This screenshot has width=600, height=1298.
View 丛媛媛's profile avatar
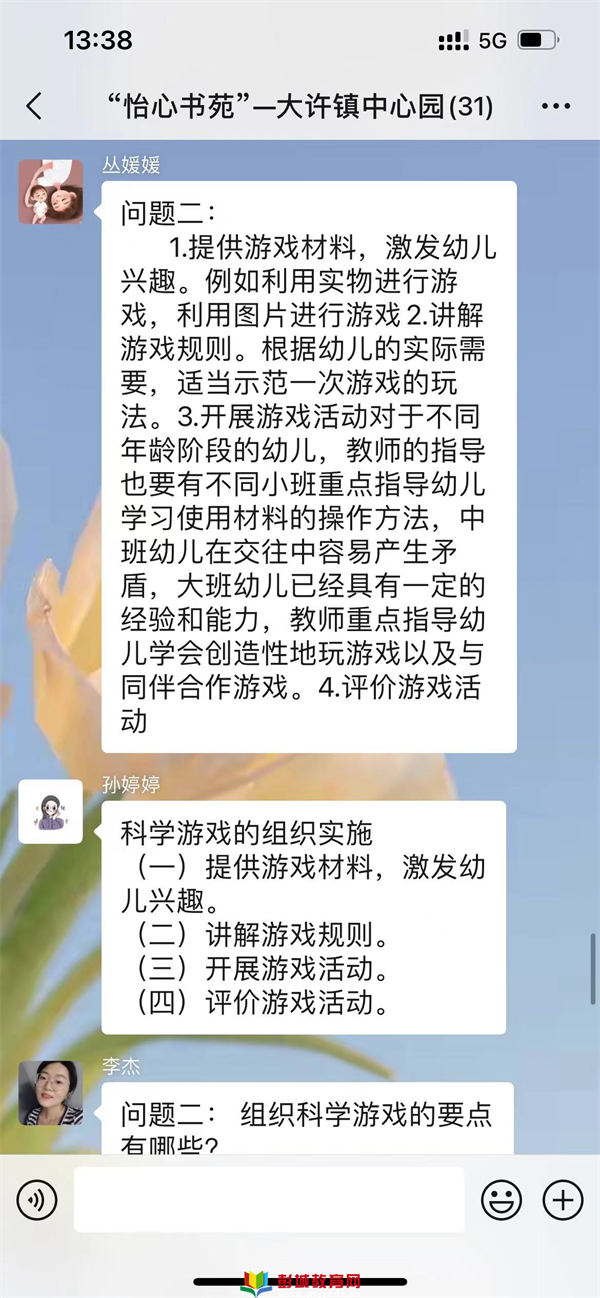point(51,191)
